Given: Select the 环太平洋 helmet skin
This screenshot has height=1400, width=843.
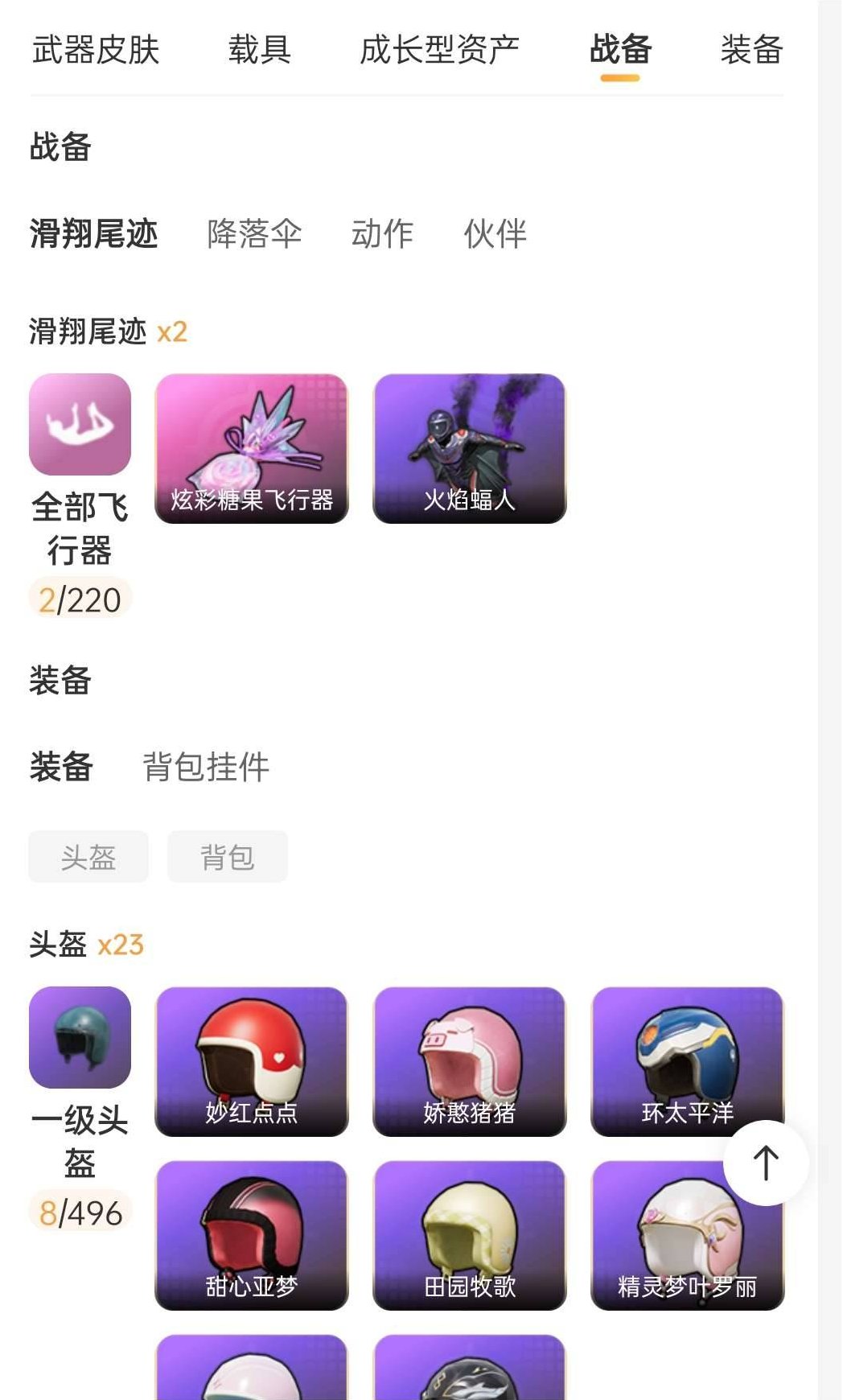Looking at the screenshot, I should click(688, 1062).
